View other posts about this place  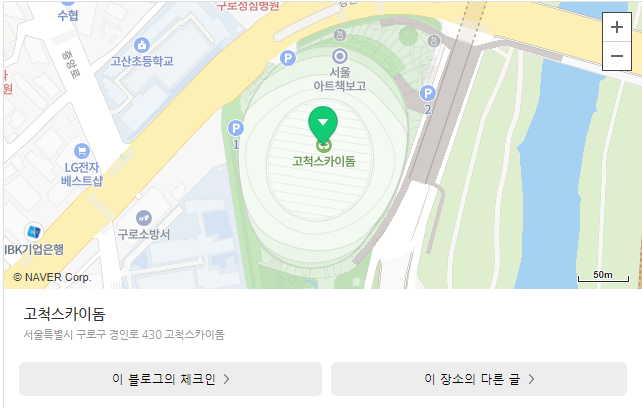pyautogui.click(x=479, y=379)
